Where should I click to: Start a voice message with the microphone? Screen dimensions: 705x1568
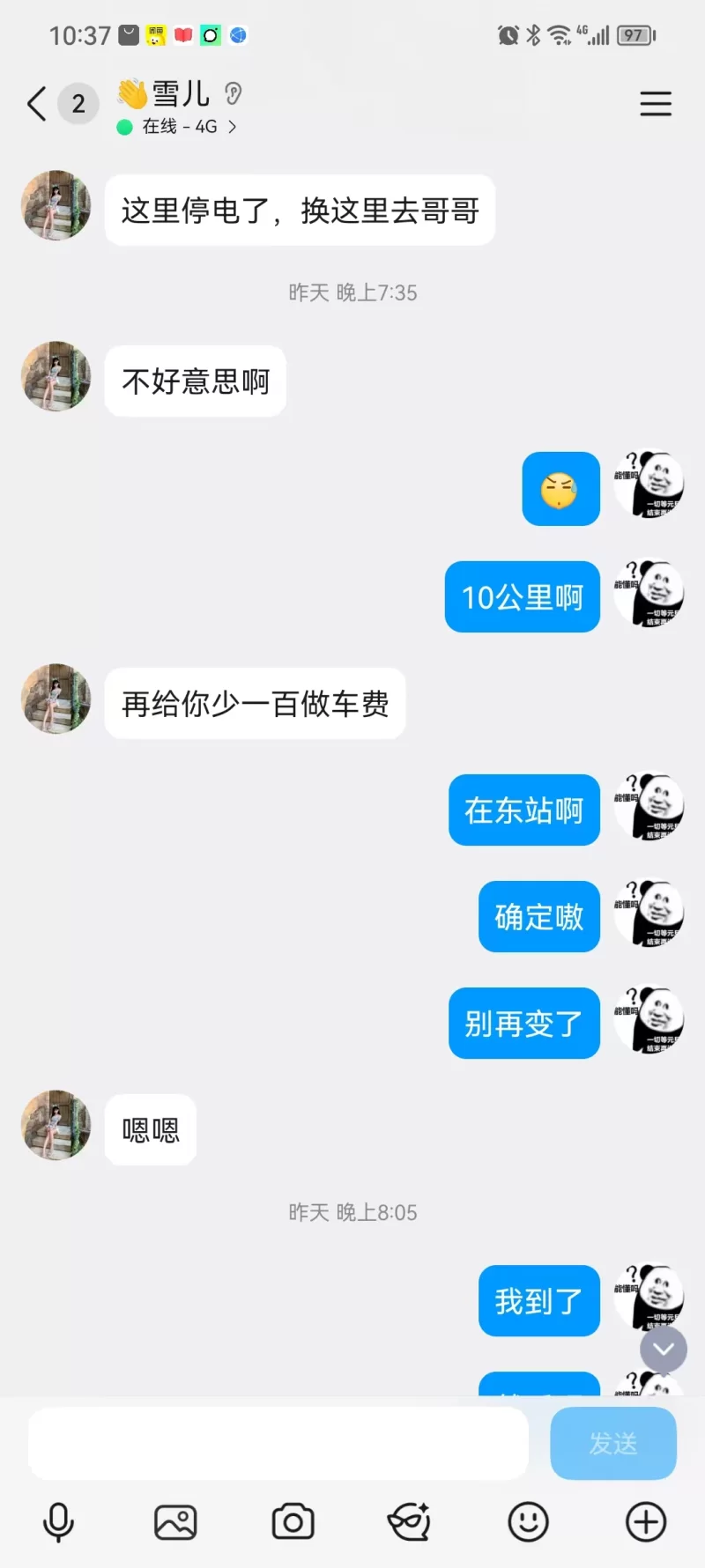coord(58,1521)
